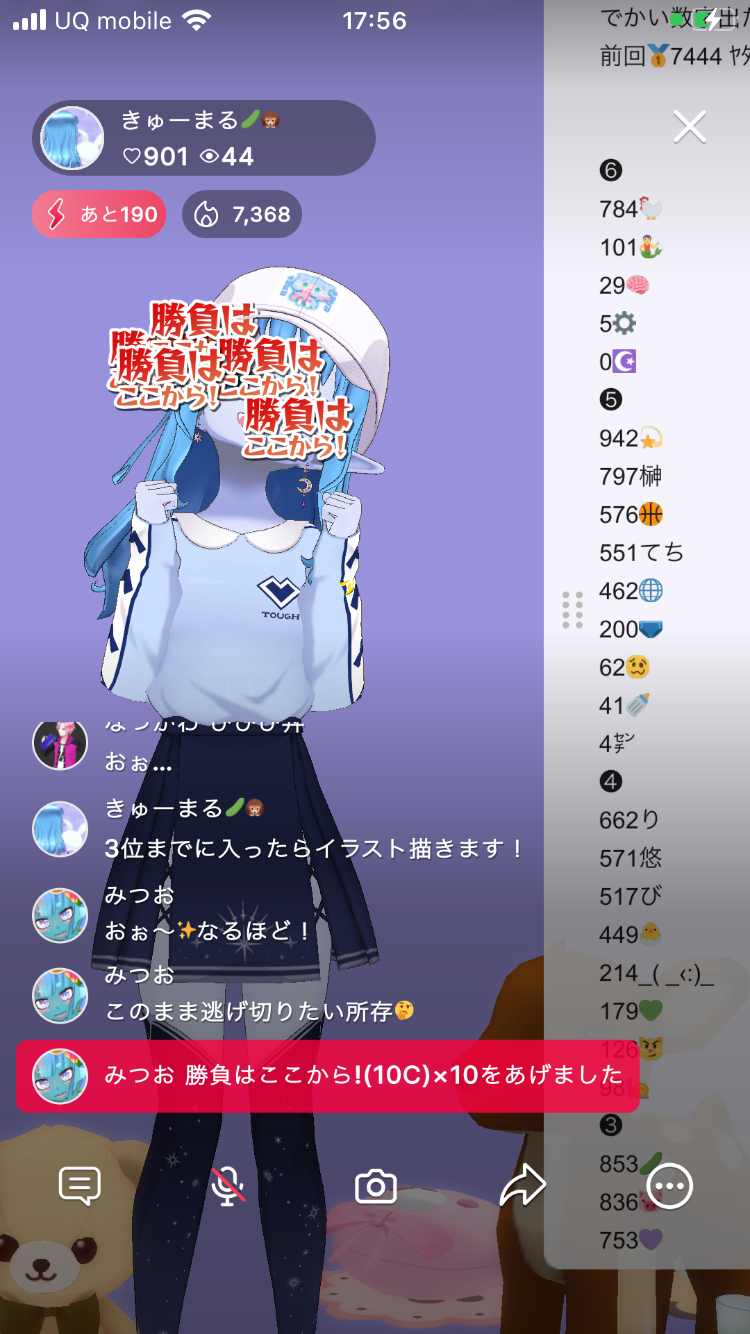Tap the あと190 rank chip

98,214
